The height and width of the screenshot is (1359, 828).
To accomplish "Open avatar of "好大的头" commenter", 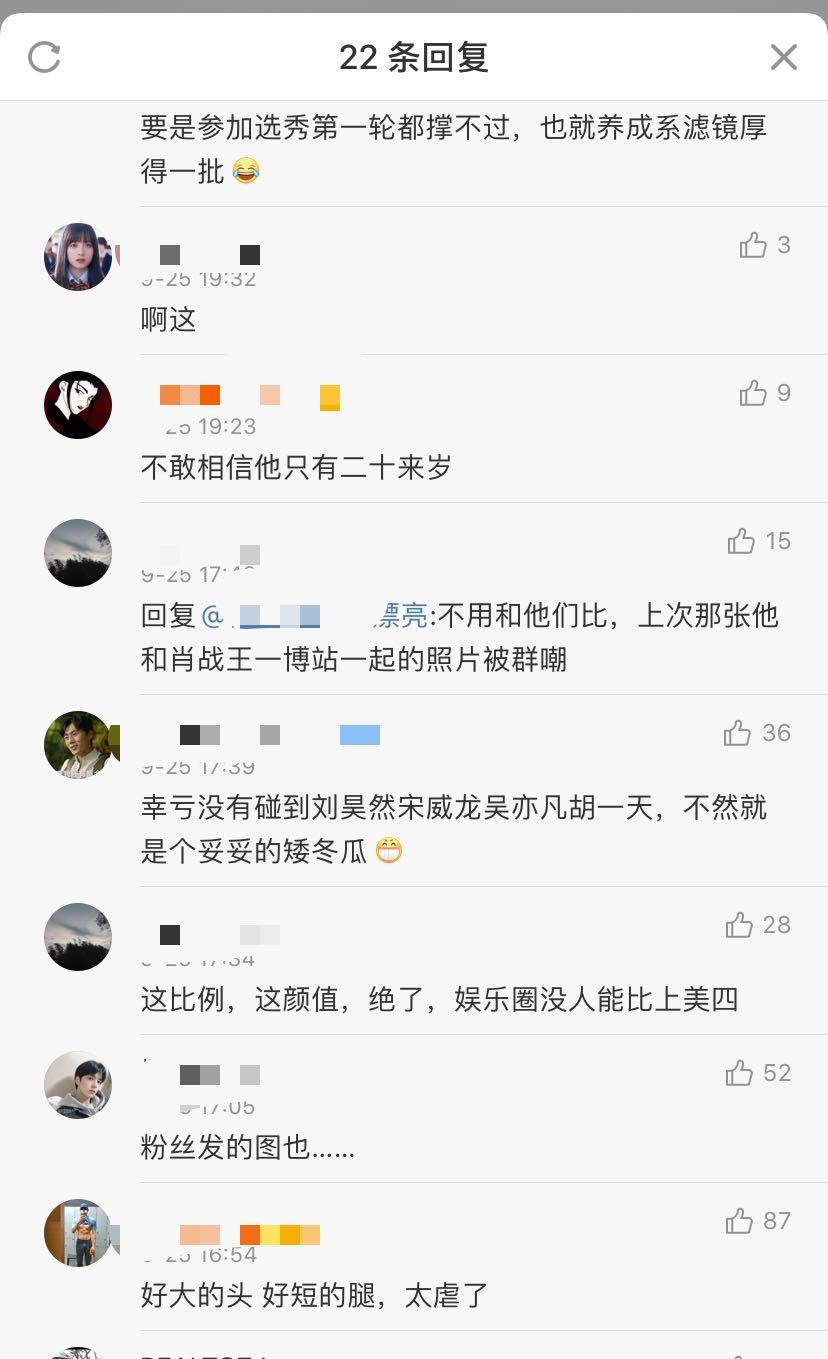I will (x=78, y=1233).
